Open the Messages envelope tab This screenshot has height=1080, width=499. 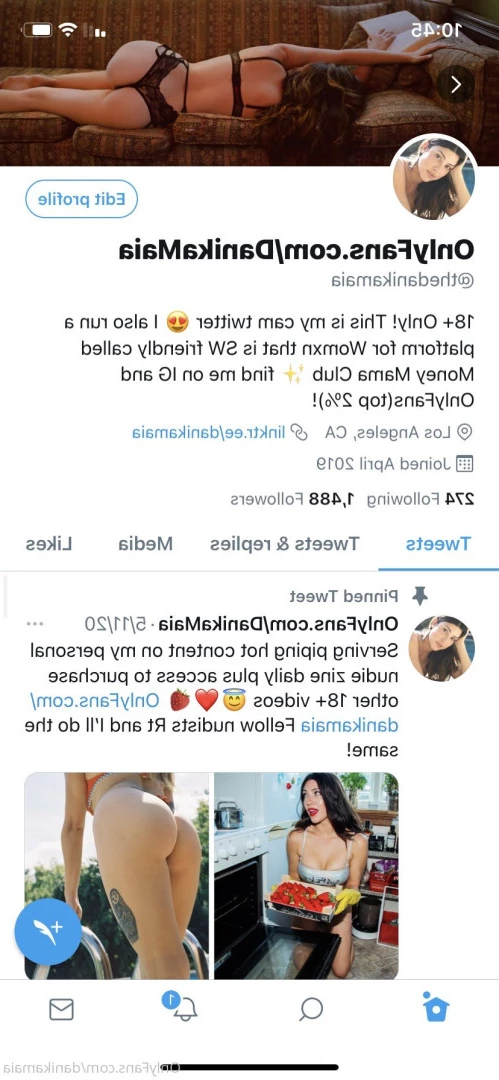tap(61, 1010)
